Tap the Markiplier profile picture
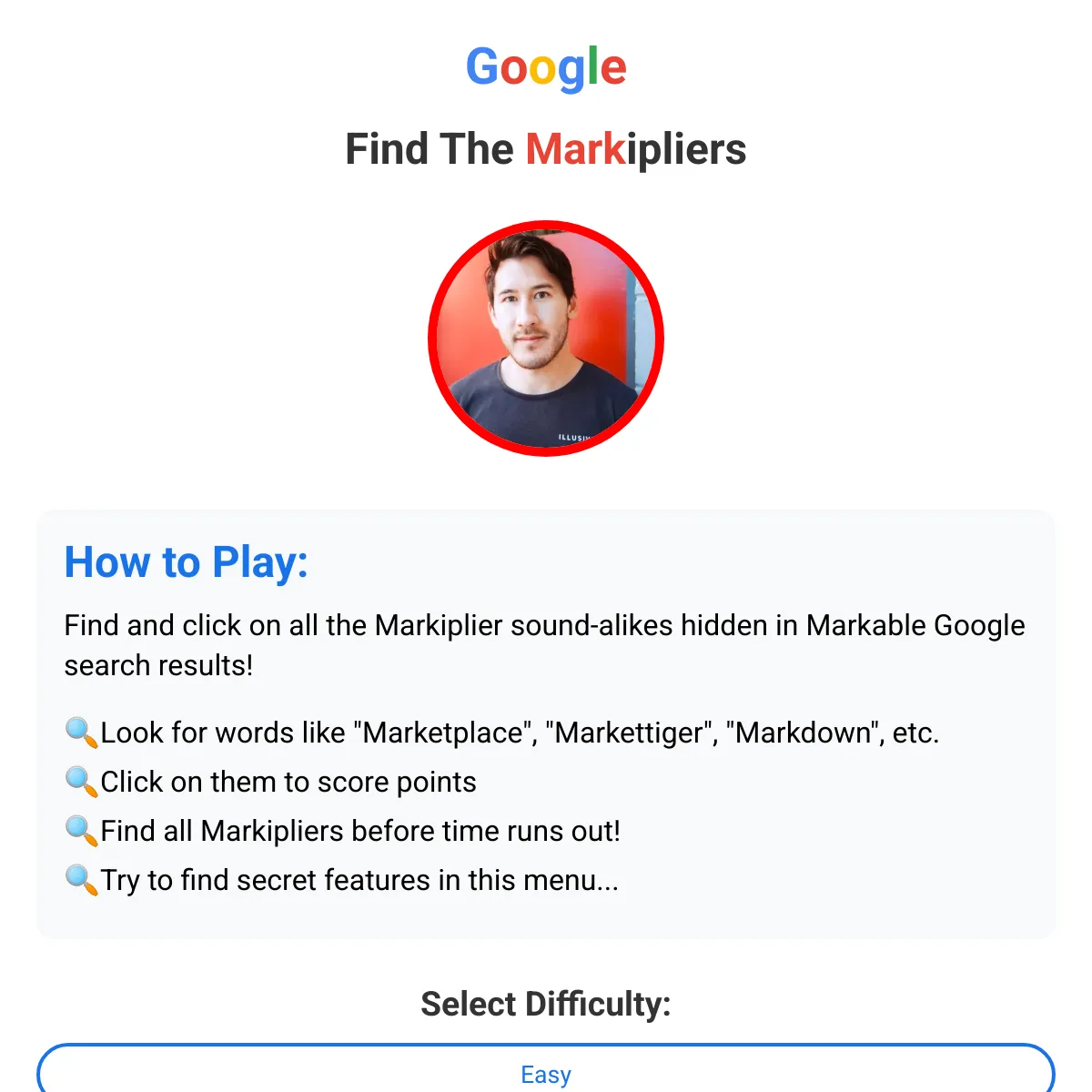The width and height of the screenshot is (1092, 1092). pyautogui.click(x=546, y=339)
